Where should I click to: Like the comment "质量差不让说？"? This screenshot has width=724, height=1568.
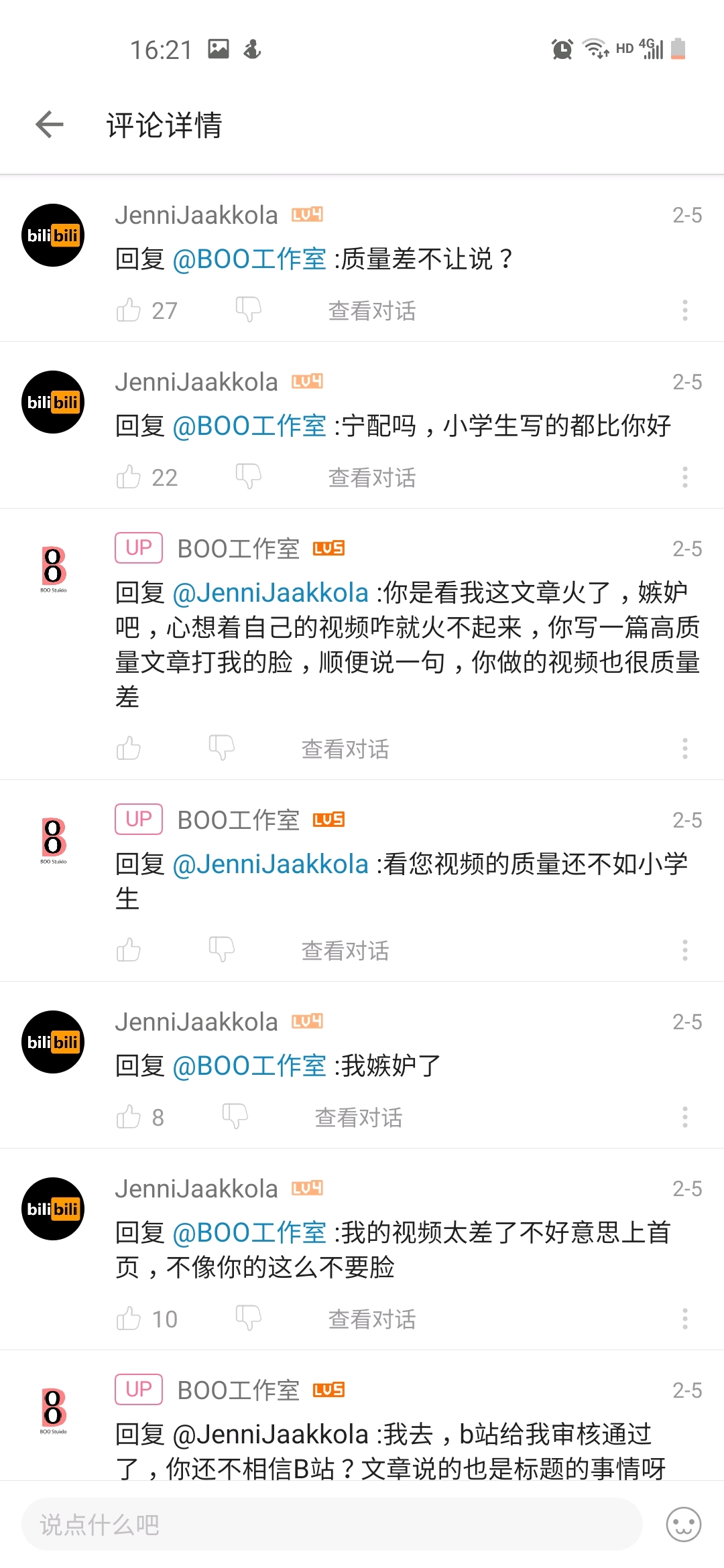click(128, 310)
